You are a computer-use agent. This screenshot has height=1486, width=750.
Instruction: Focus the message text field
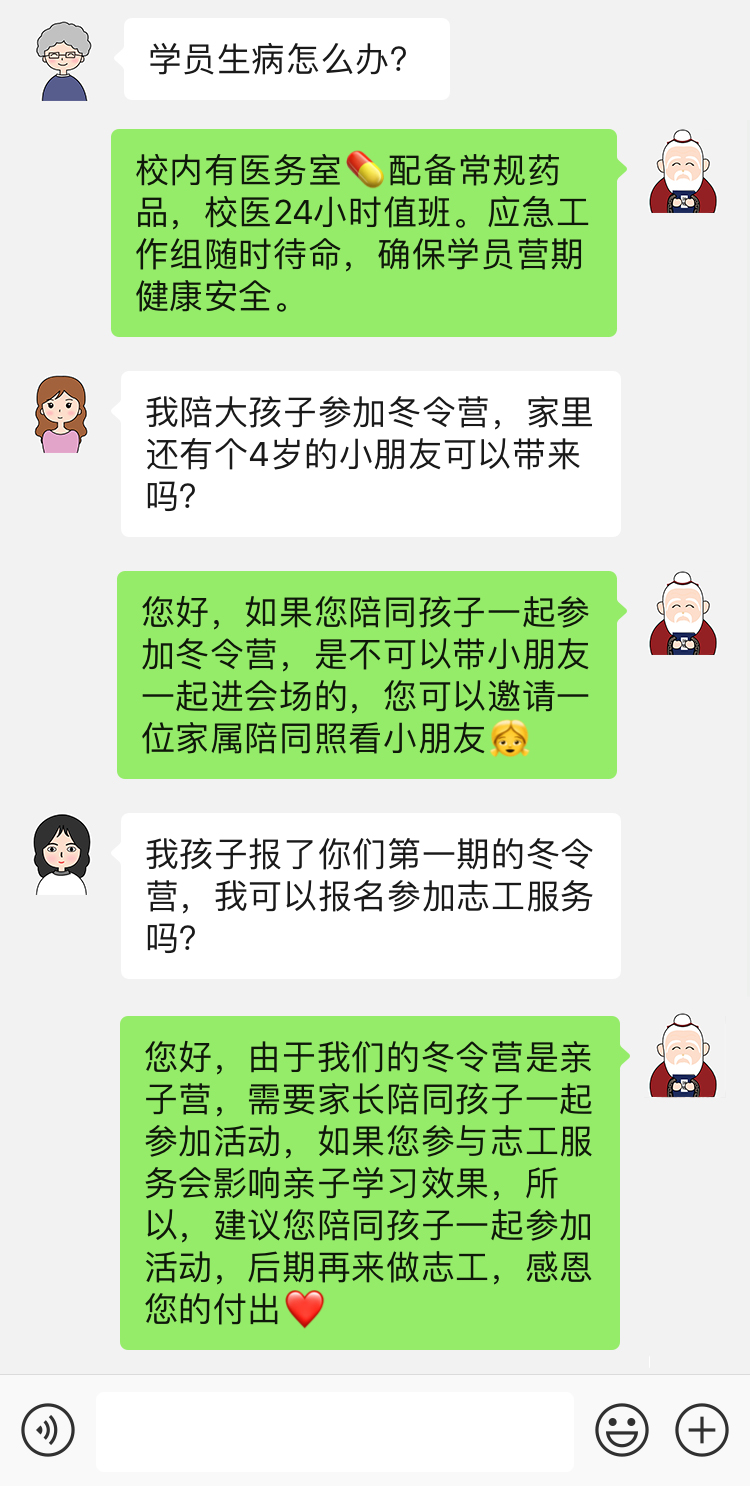pos(335,1431)
